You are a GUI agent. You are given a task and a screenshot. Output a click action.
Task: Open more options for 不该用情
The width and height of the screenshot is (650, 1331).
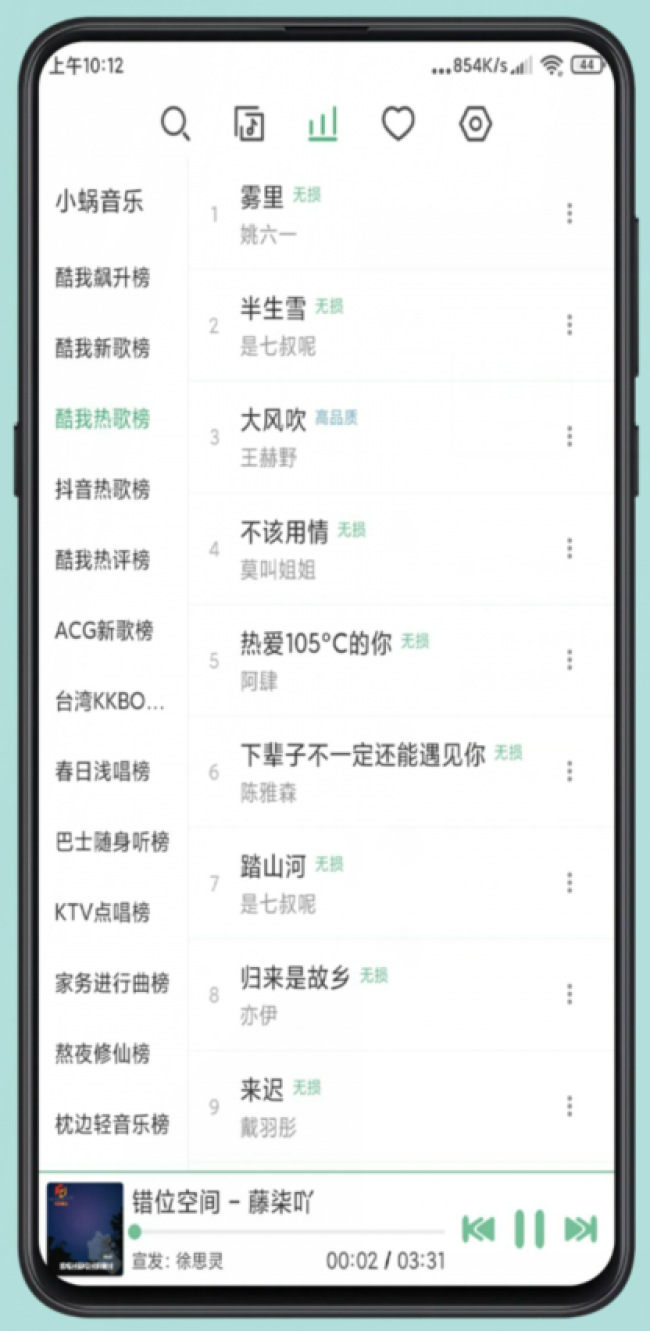point(569,548)
